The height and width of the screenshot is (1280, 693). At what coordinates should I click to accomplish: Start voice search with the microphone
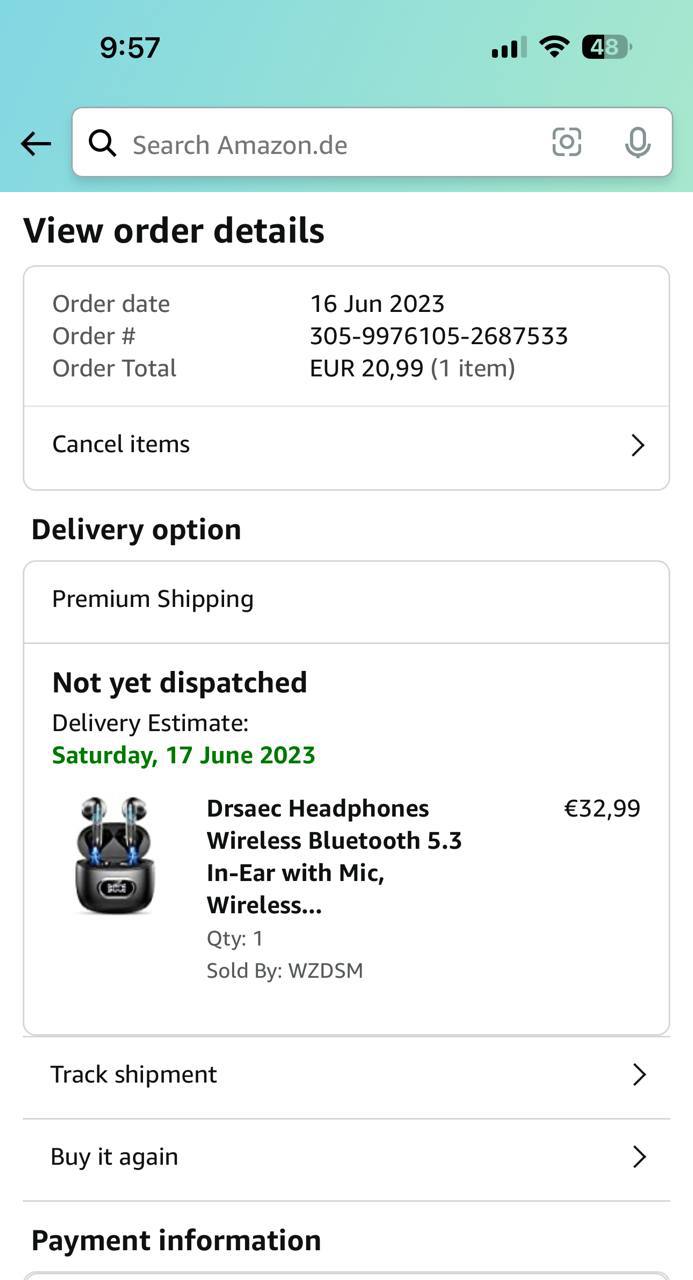click(x=638, y=143)
